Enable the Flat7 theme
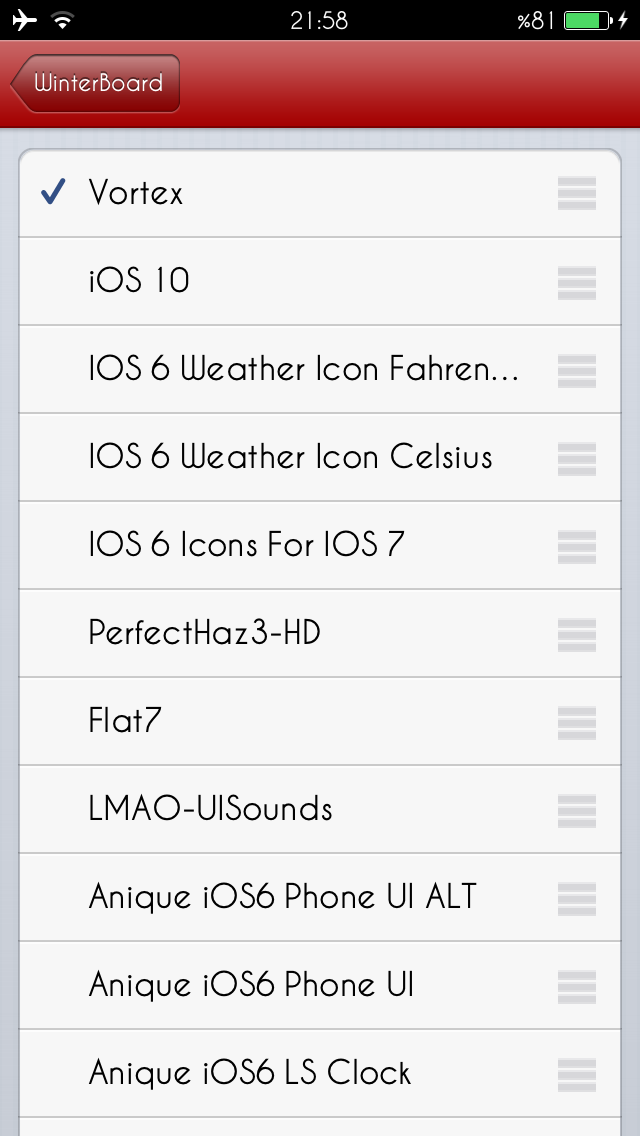 (x=320, y=722)
